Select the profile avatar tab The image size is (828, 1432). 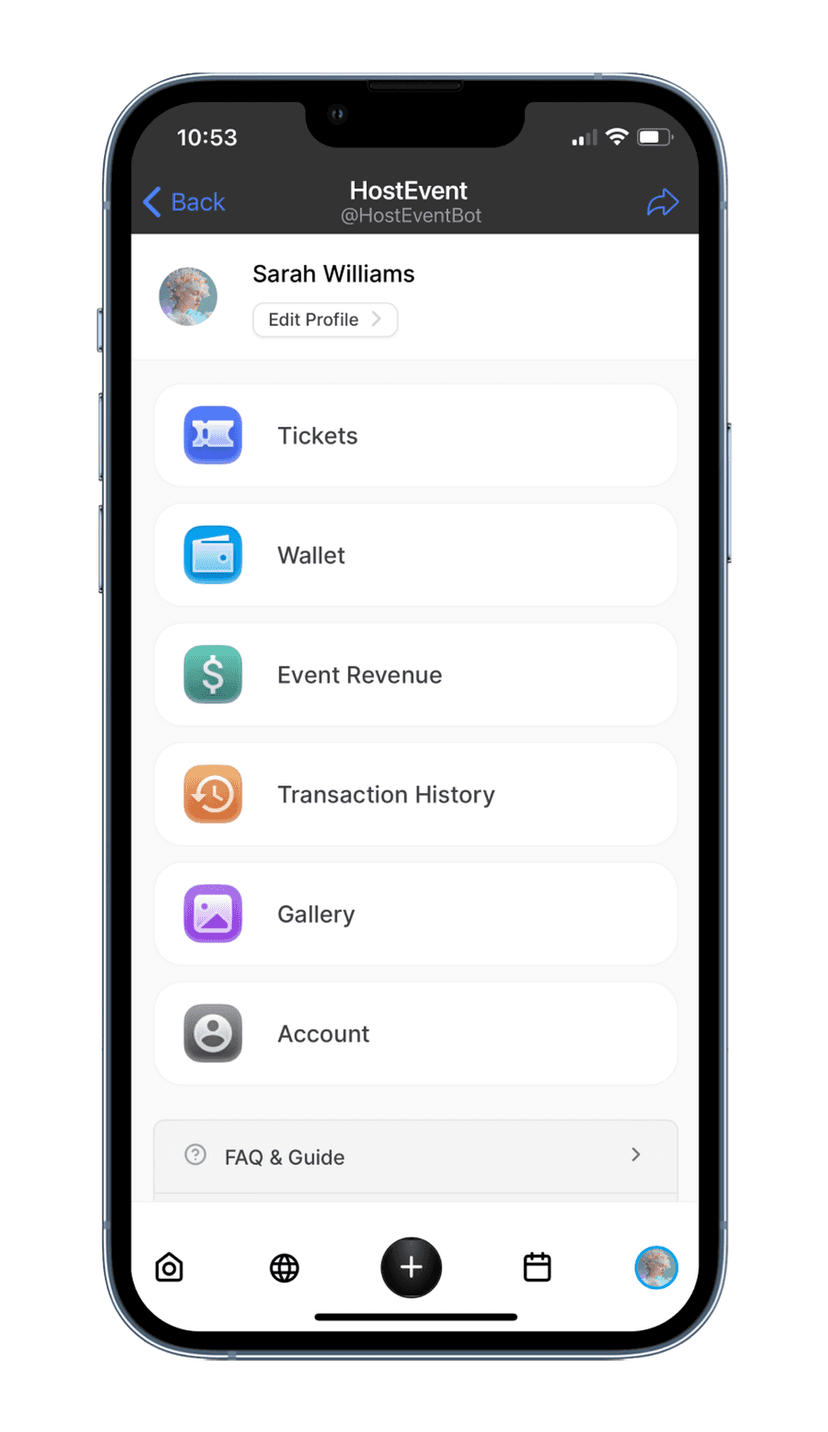[656, 1267]
